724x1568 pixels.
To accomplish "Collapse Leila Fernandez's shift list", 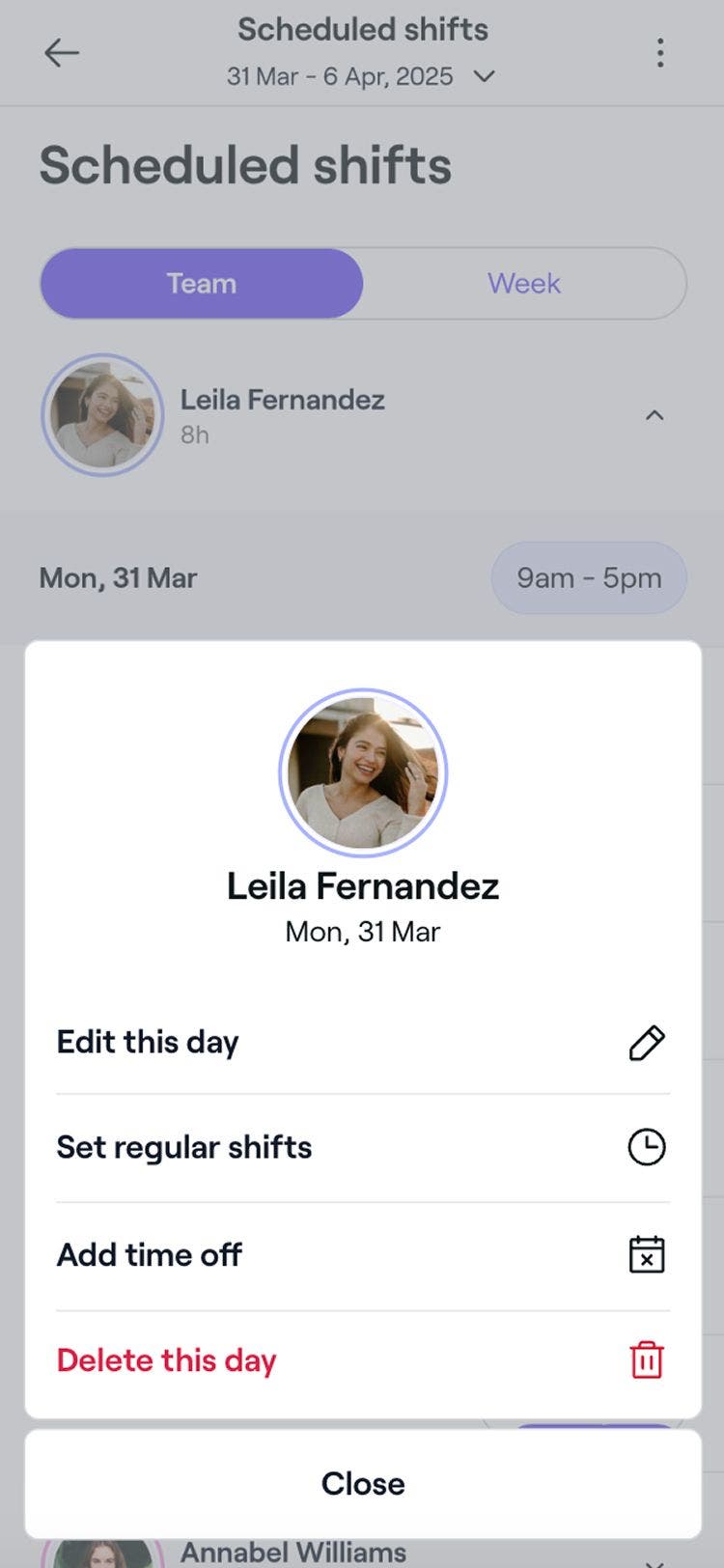I will click(654, 415).
